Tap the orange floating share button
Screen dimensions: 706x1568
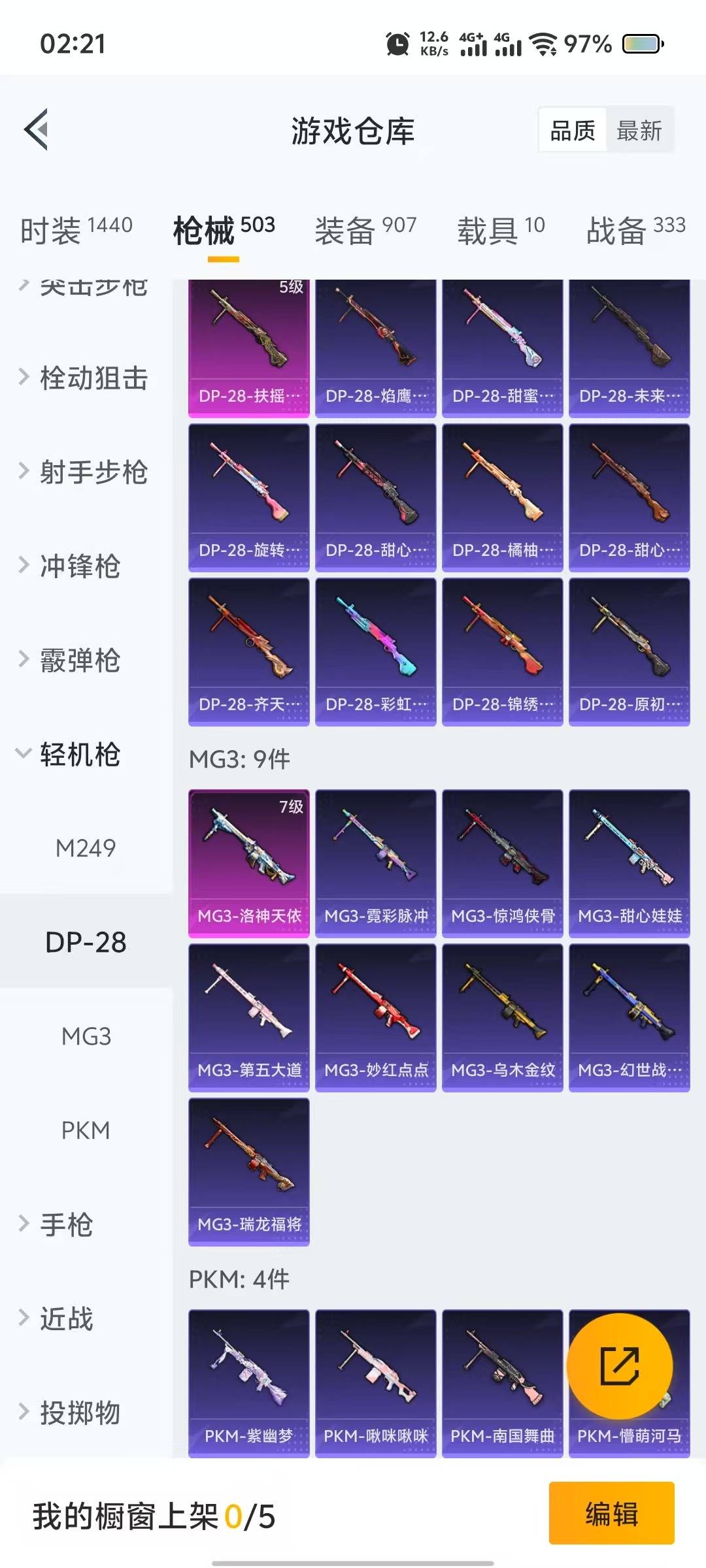coord(619,1365)
